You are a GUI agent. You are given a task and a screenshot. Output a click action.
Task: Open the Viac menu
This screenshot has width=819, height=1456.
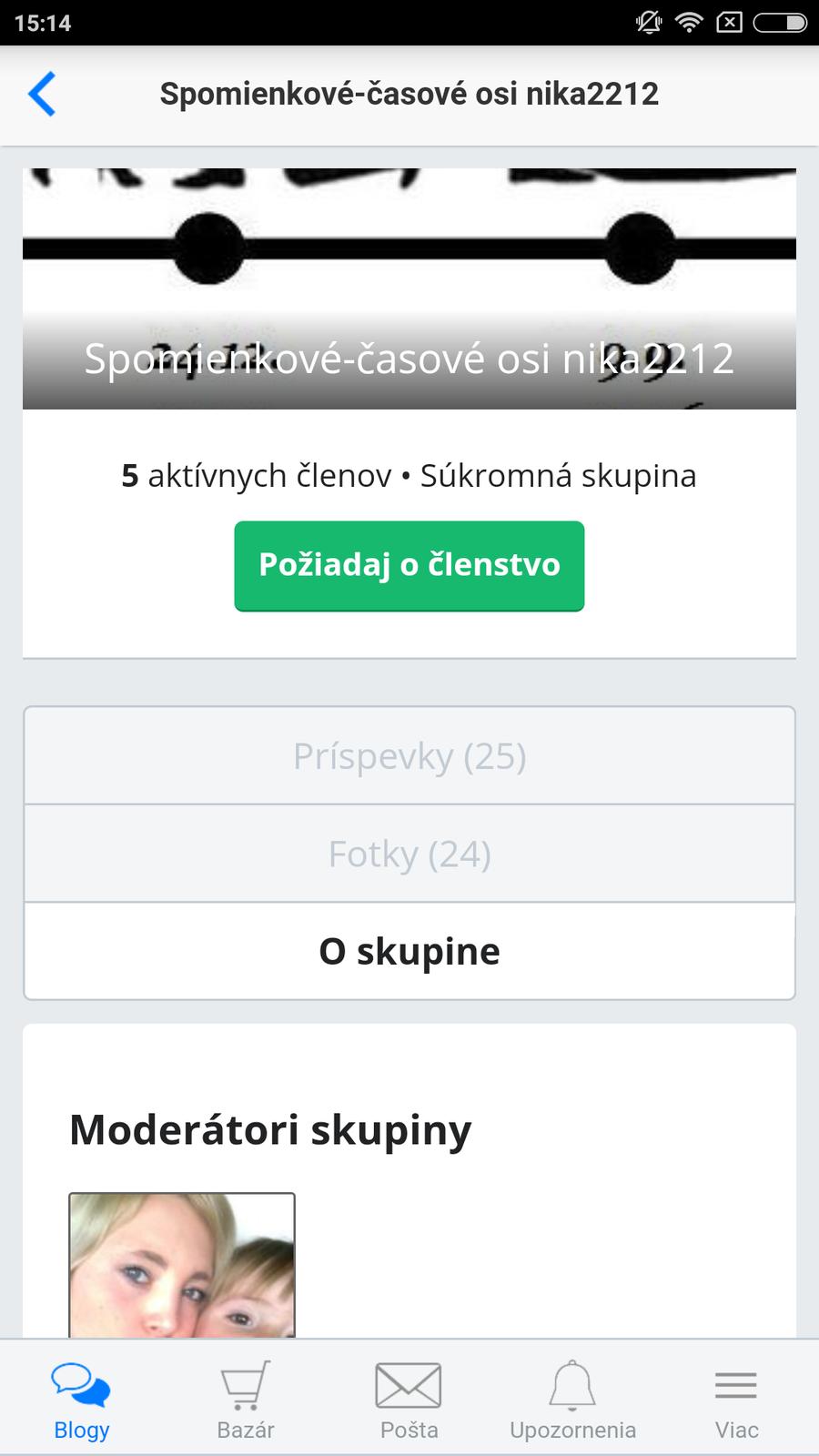pos(736,1400)
